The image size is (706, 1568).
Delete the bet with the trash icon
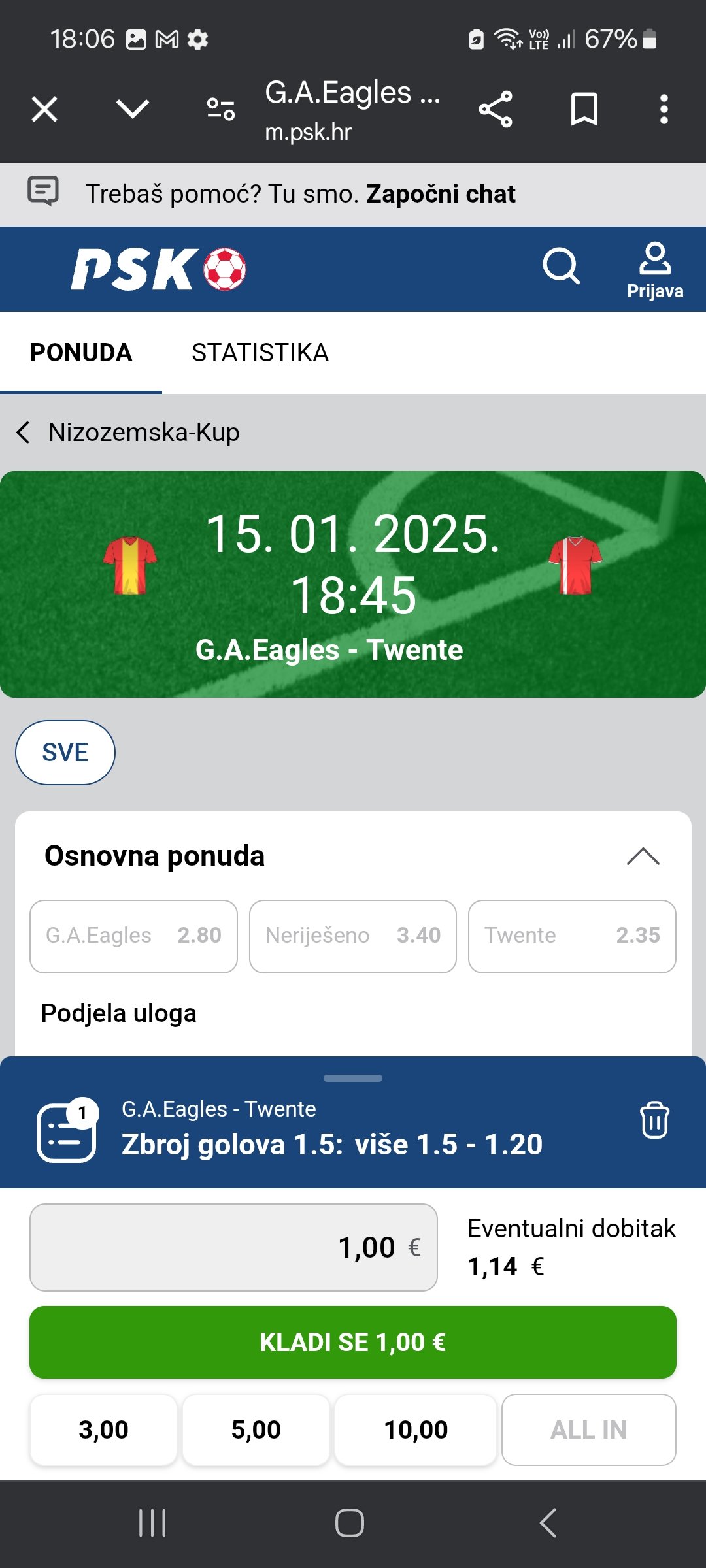coord(654,1120)
